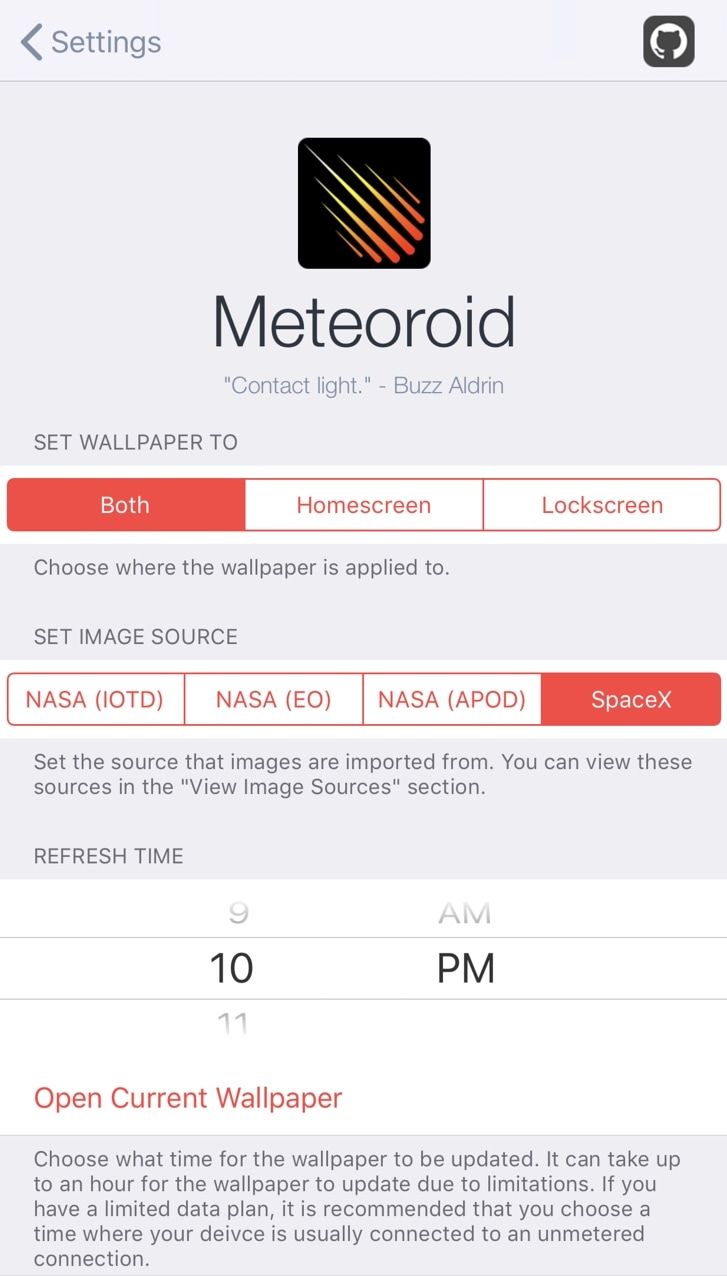Tap hour 11 in the refresh time picker
This screenshot has height=1276, width=727.
(x=232, y=1022)
